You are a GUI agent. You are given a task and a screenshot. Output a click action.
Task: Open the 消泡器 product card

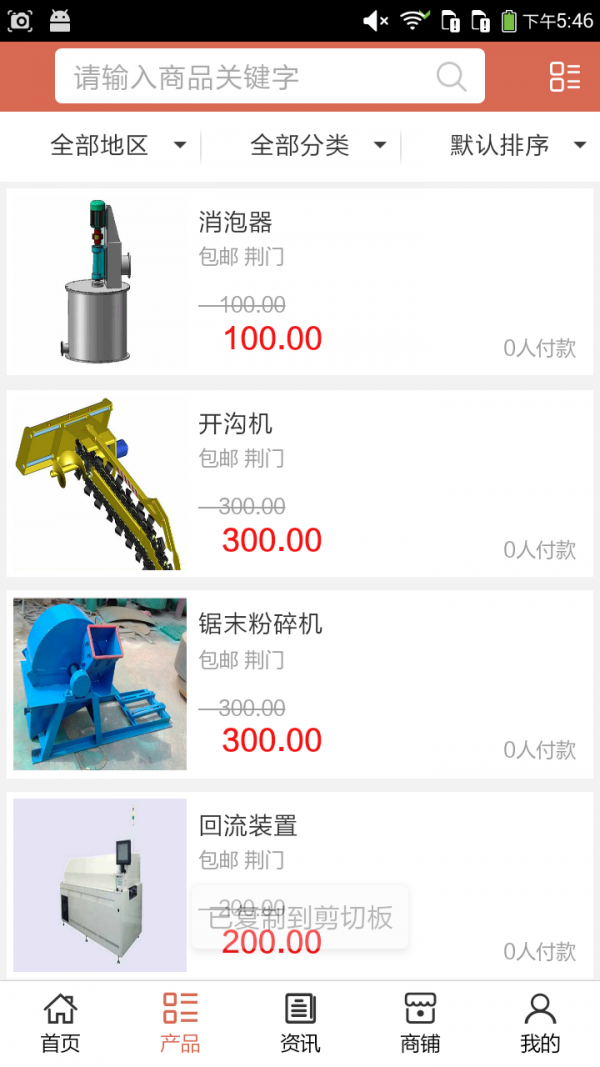300,282
